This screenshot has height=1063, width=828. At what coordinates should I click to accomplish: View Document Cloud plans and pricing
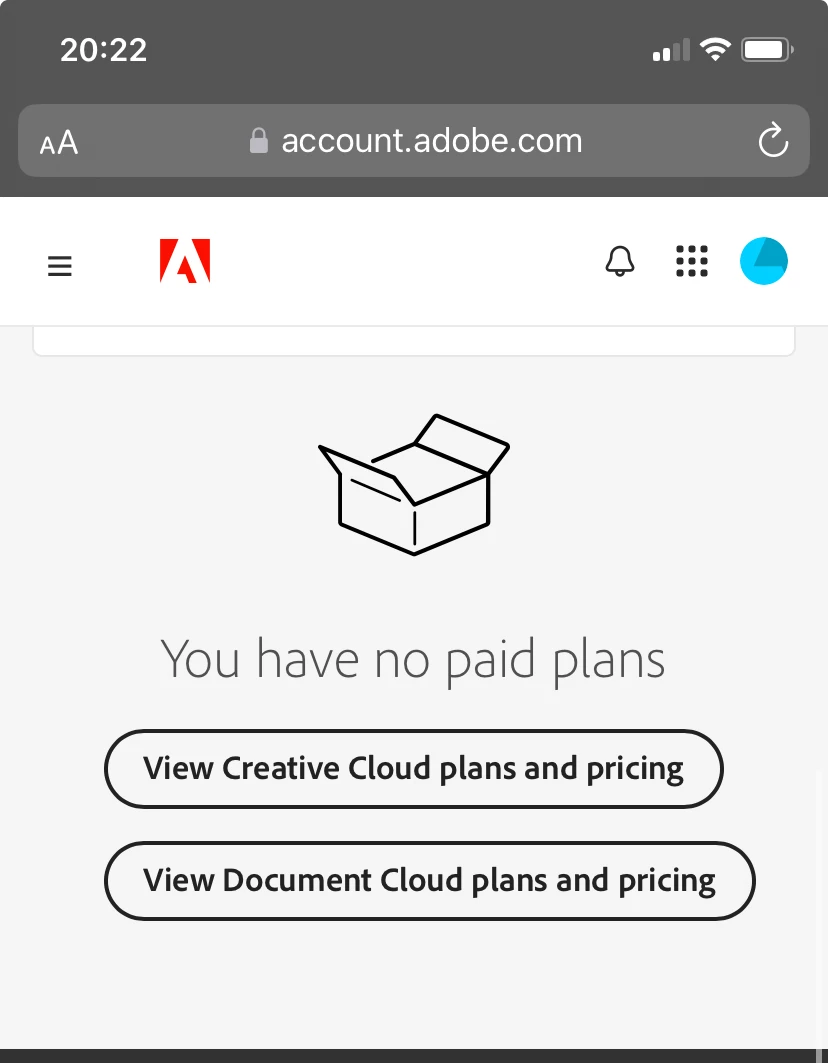[x=429, y=881]
